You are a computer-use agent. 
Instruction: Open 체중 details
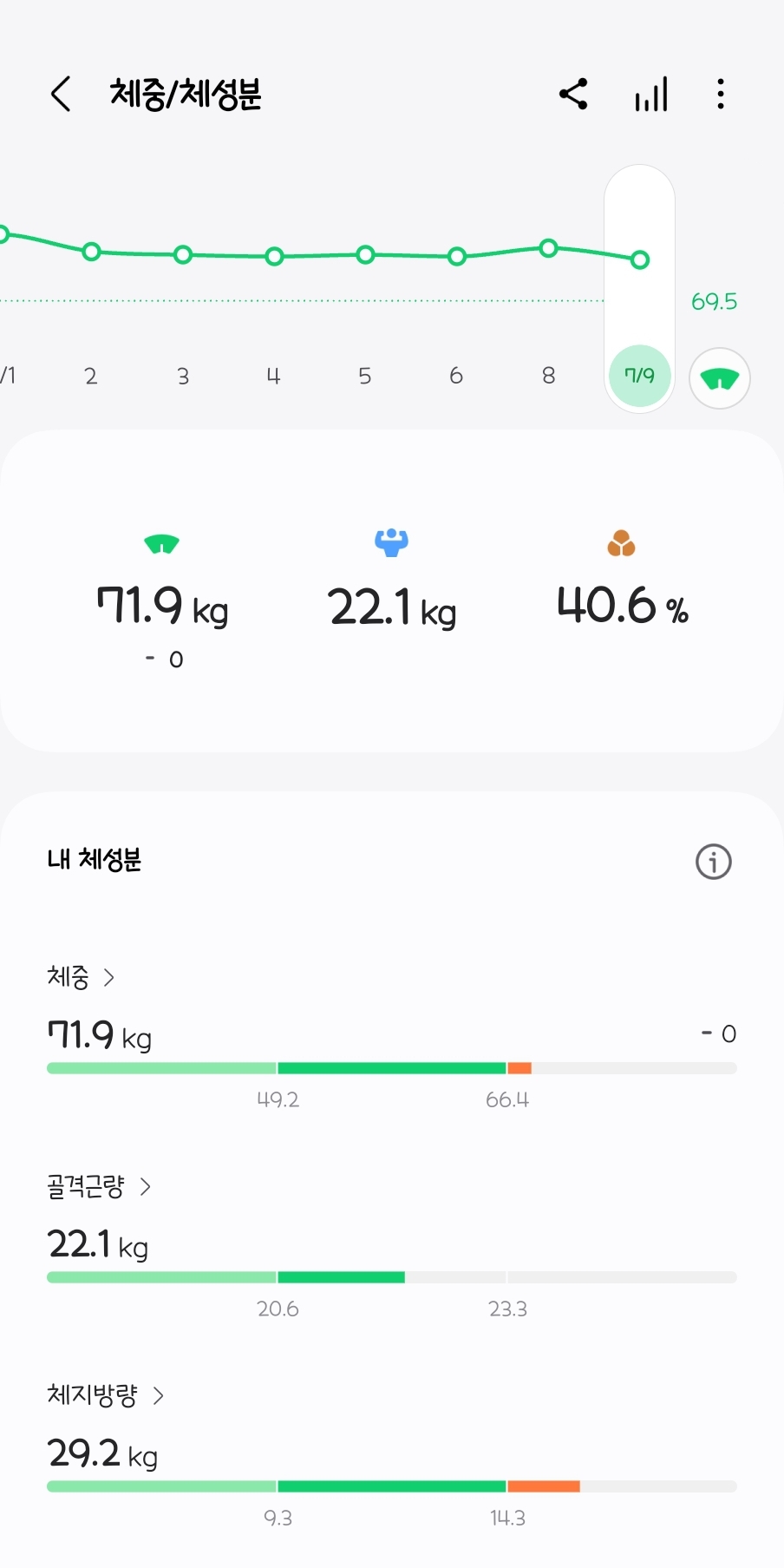[x=81, y=977]
